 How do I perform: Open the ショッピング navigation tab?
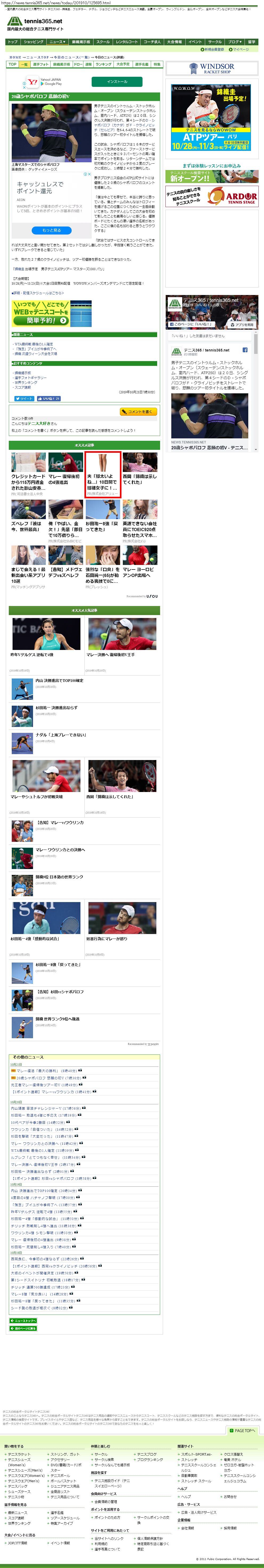click(x=34, y=42)
